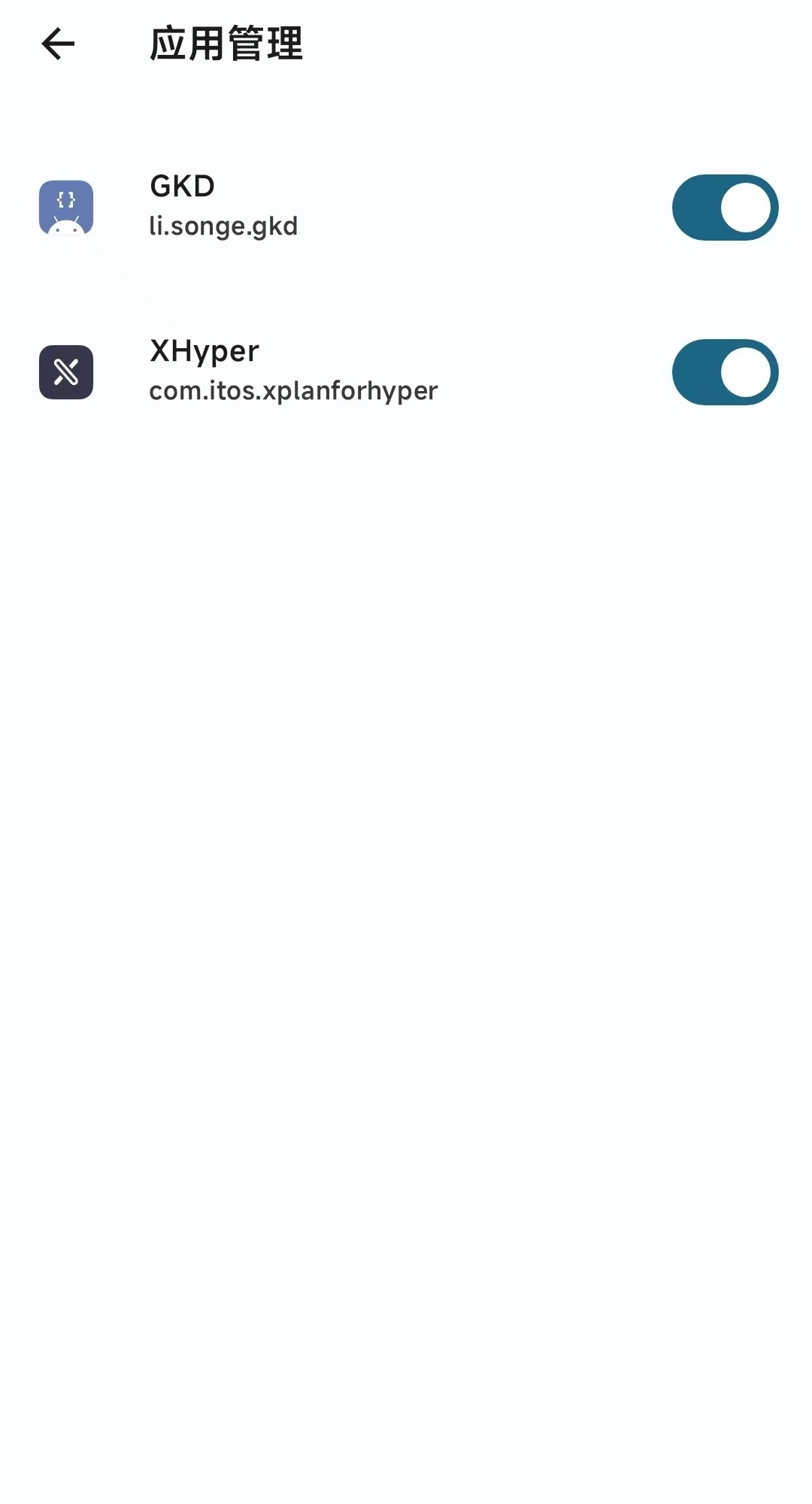Toggle the switch next to li.songe.gkd
Screen dimensions: 812x1504
[723, 207]
